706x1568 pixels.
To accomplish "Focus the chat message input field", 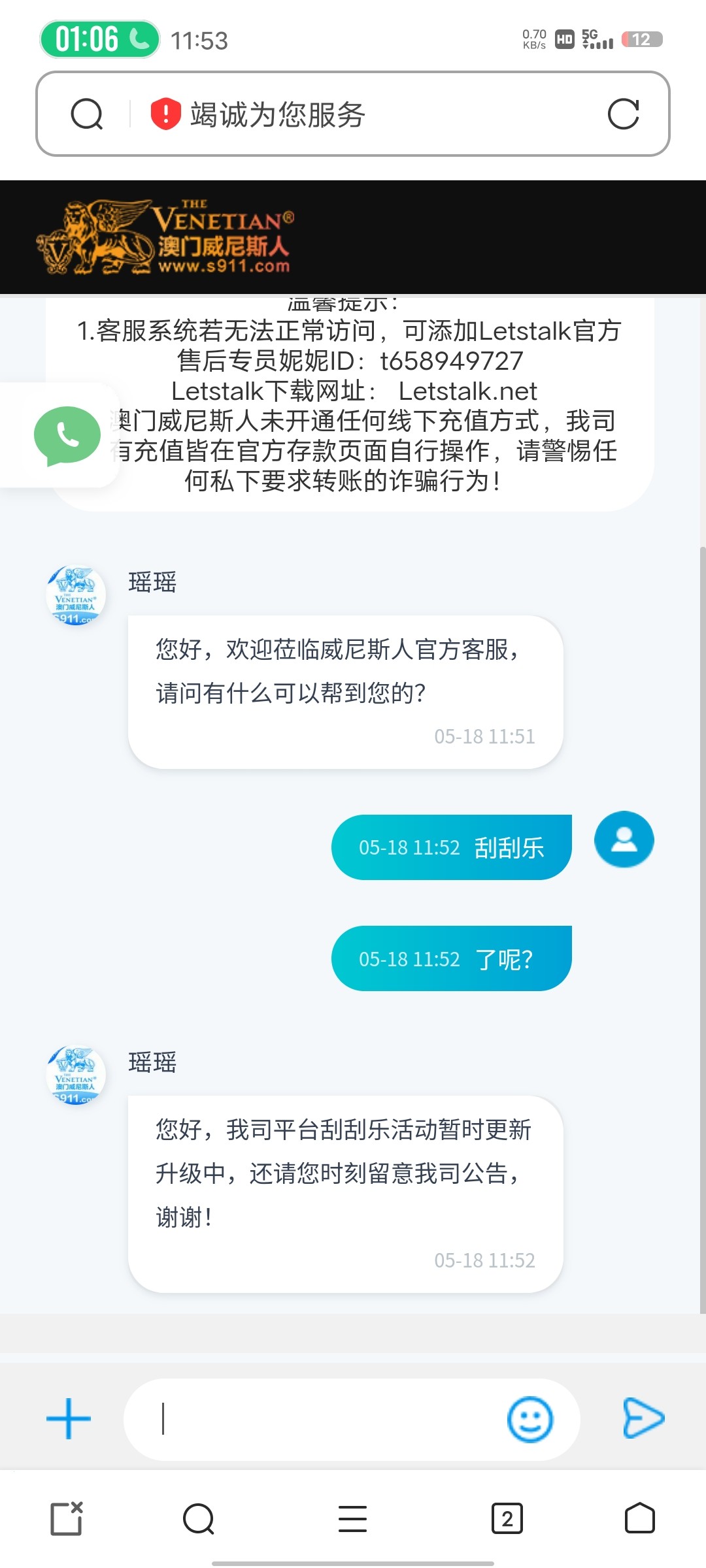I will [x=327, y=1419].
